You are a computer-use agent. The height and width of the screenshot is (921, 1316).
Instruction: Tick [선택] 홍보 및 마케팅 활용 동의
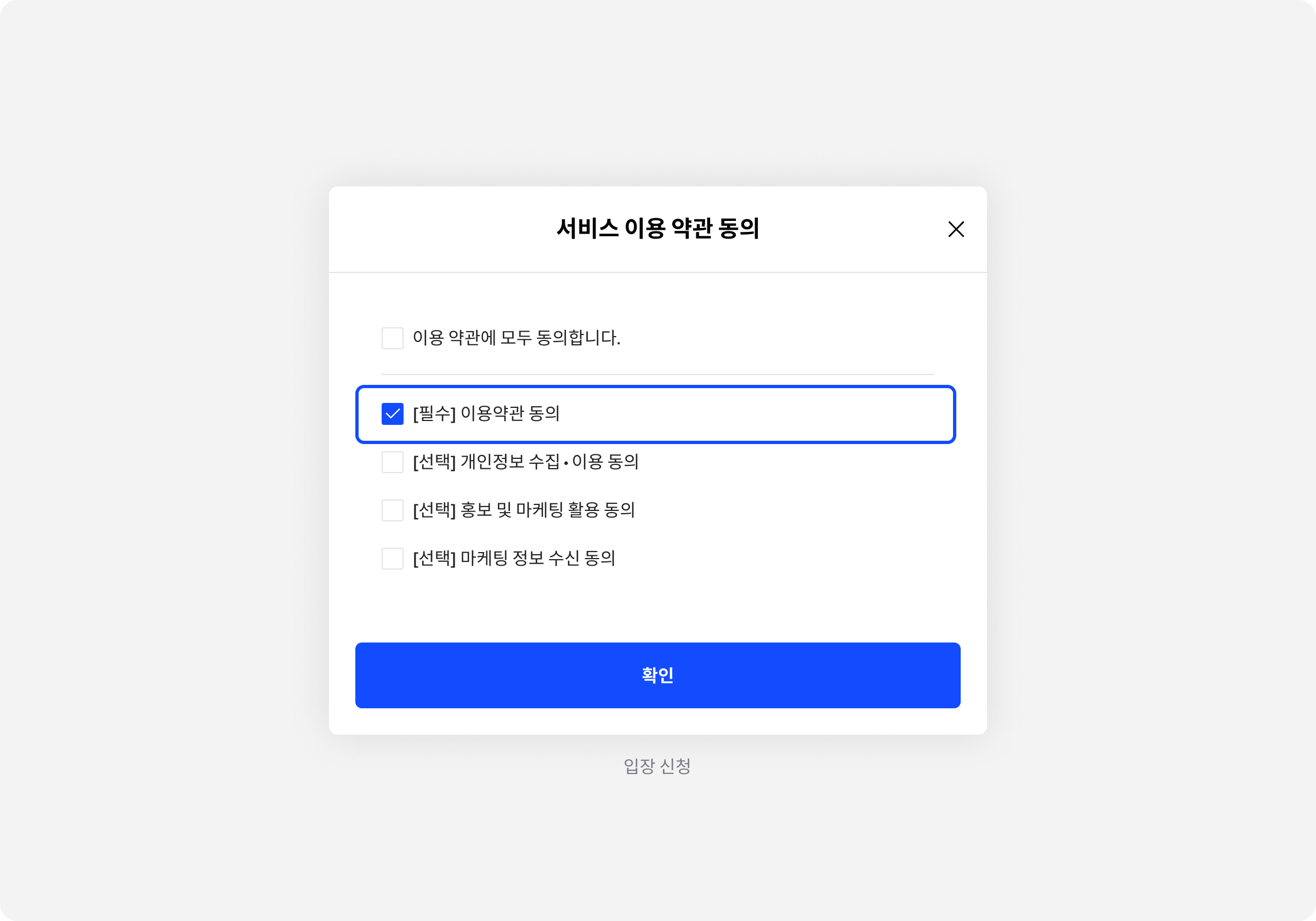pyautogui.click(x=392, y=510)
